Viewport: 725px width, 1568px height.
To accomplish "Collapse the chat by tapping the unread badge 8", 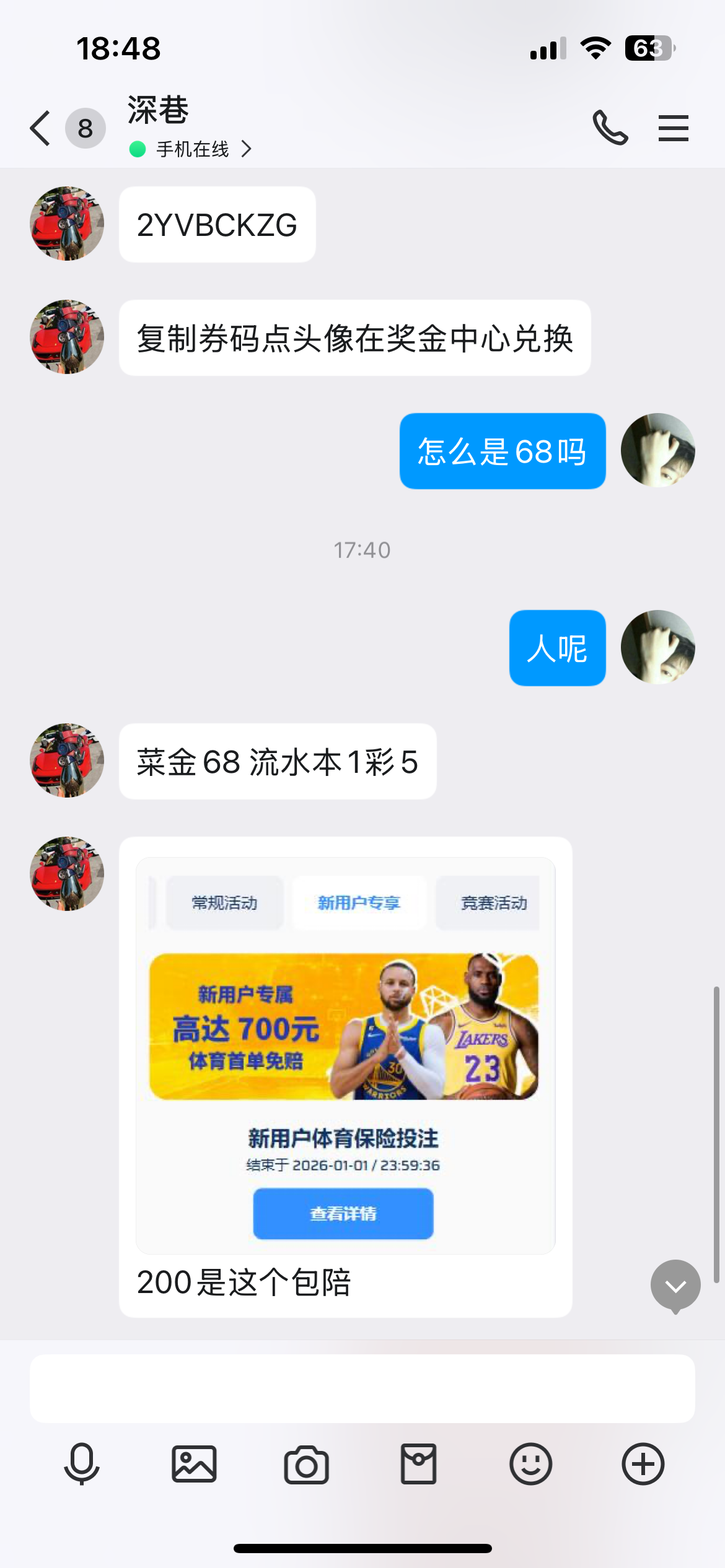I will [x=84, y=128].
